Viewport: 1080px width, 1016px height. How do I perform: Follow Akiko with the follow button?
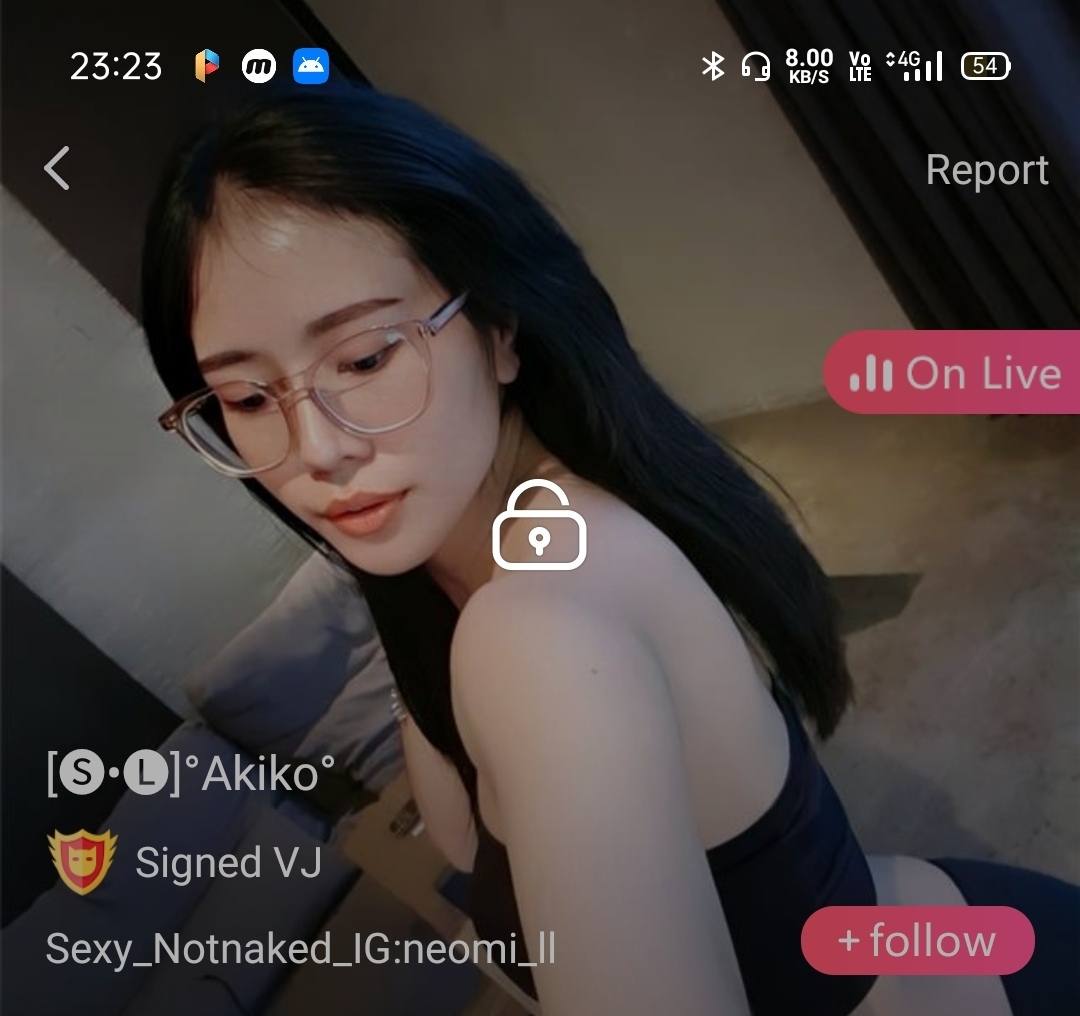click(917, 940)
